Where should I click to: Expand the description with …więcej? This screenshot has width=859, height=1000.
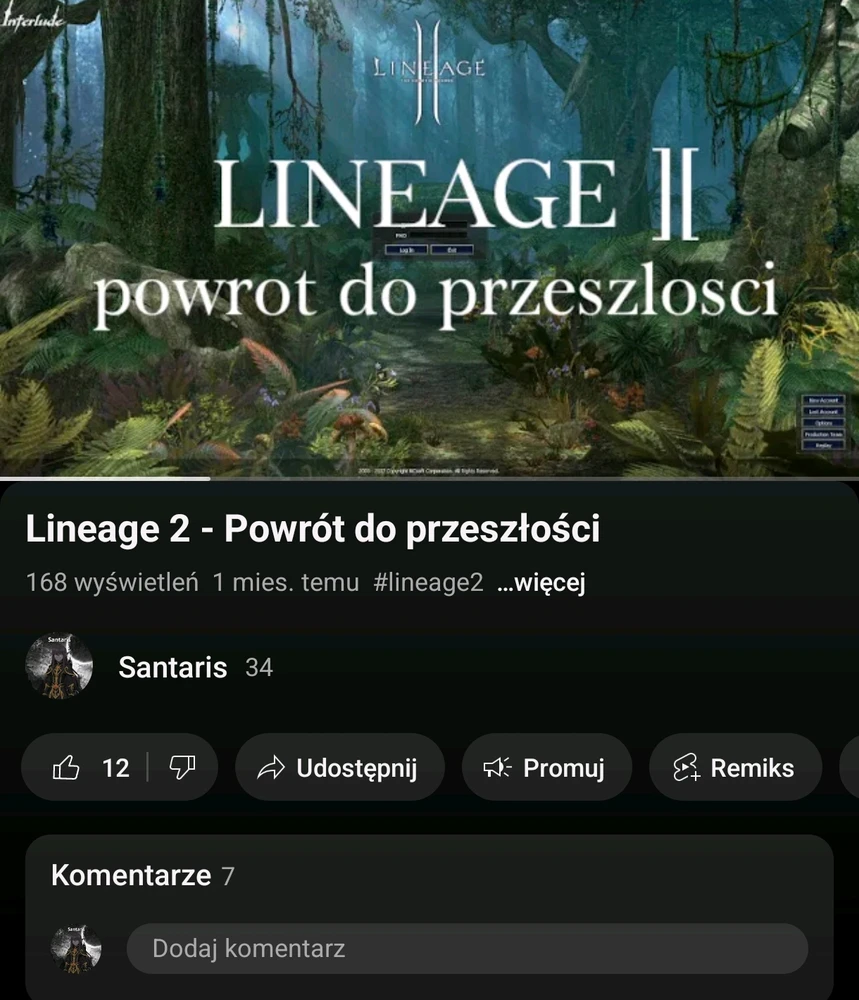click(541, 583)
